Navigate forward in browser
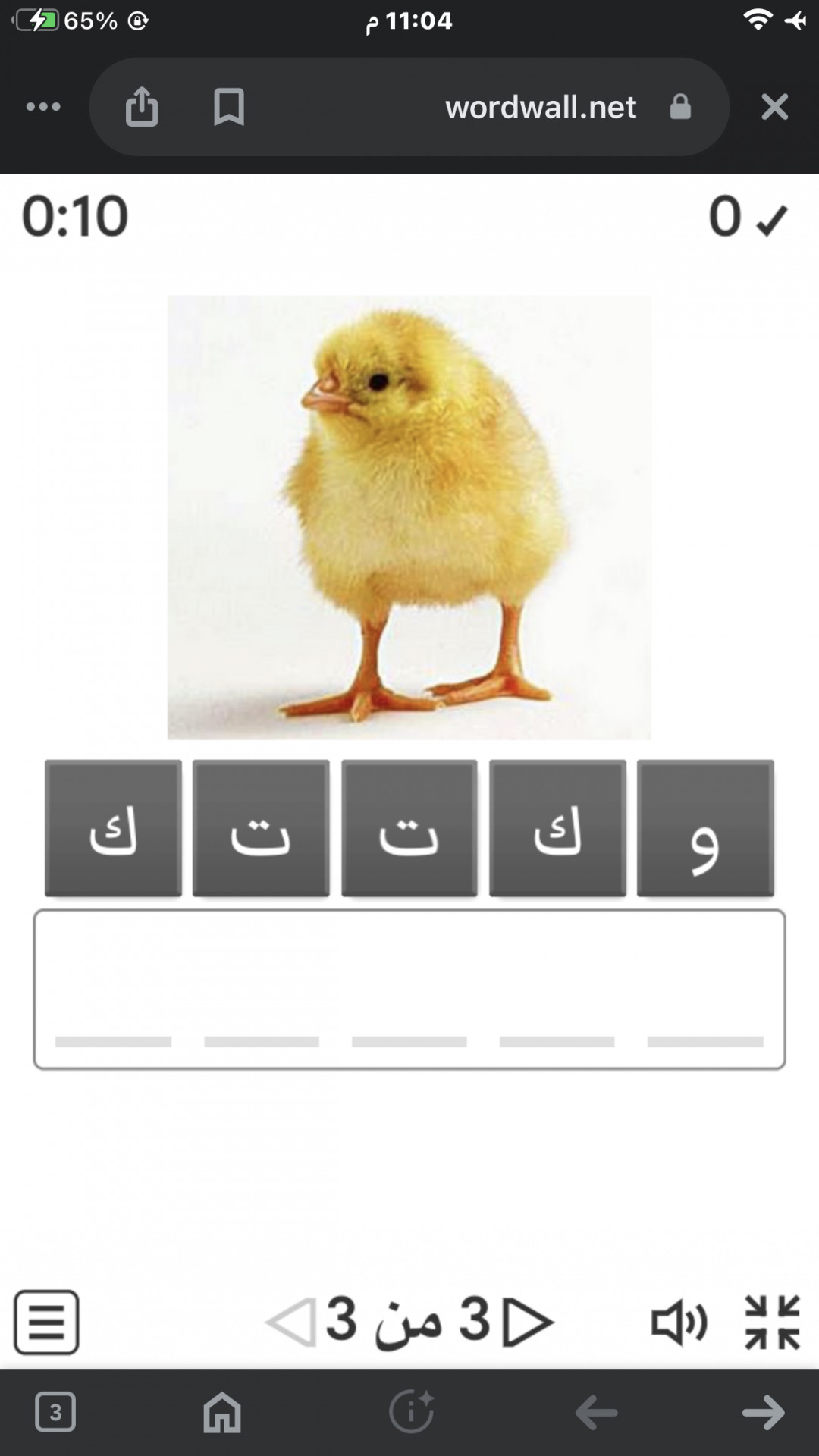 pos(763,1412)
